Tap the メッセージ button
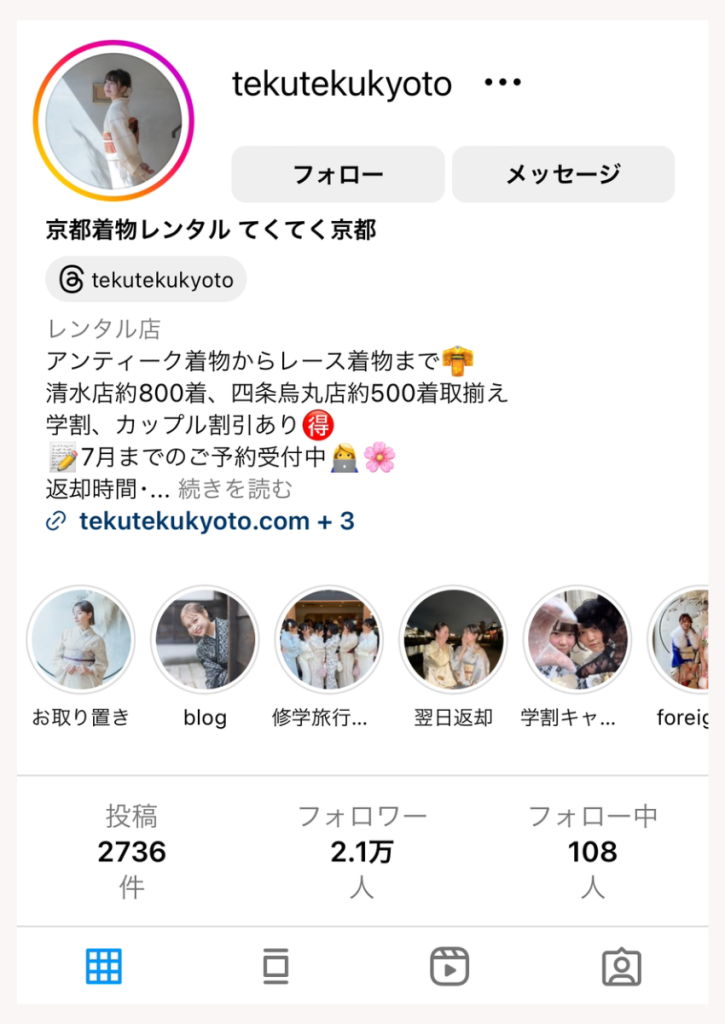Viewport: 725px width, 1024px height. tap(563, 174)
